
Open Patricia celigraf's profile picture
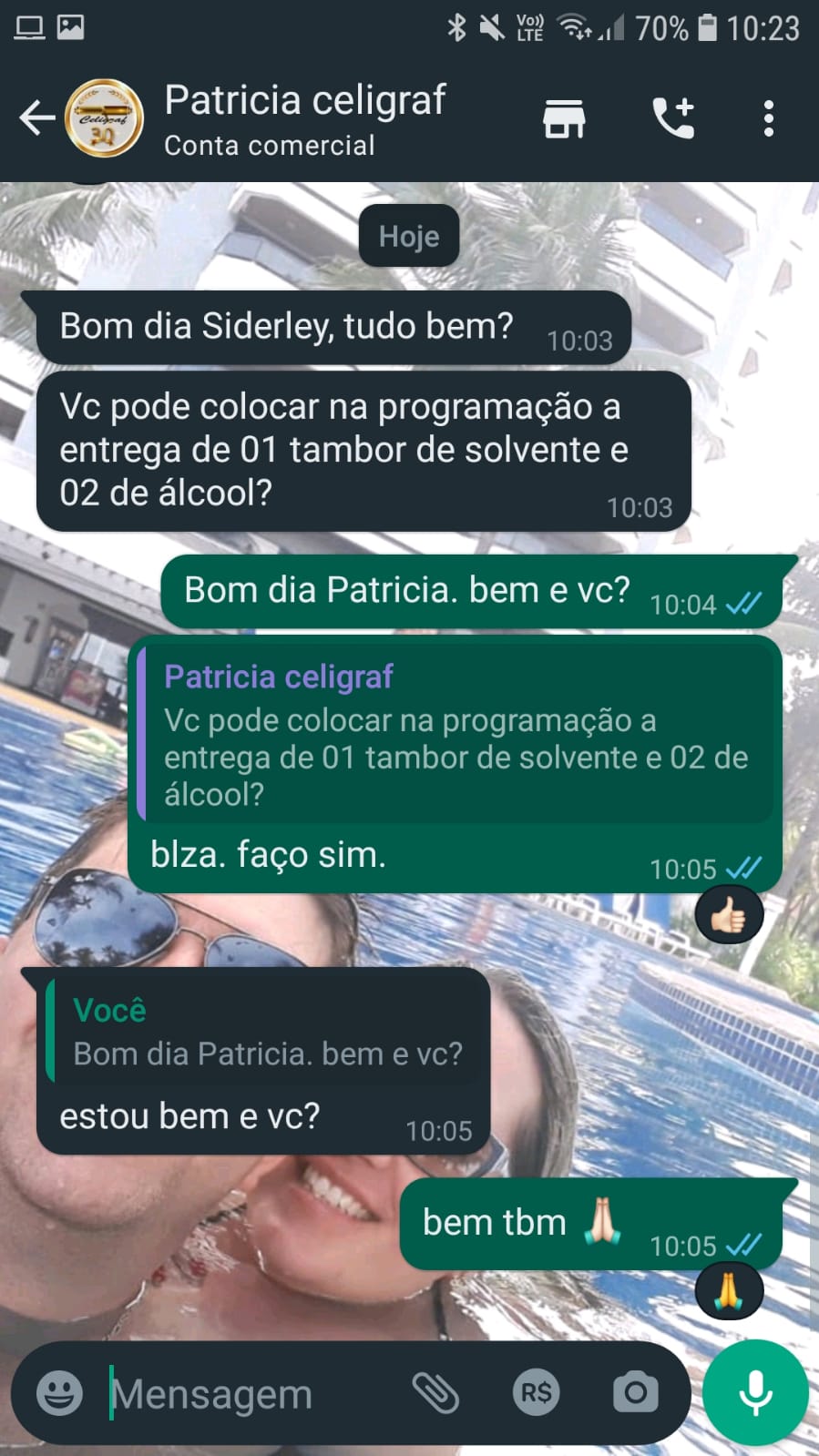click(x=105, y=118)
